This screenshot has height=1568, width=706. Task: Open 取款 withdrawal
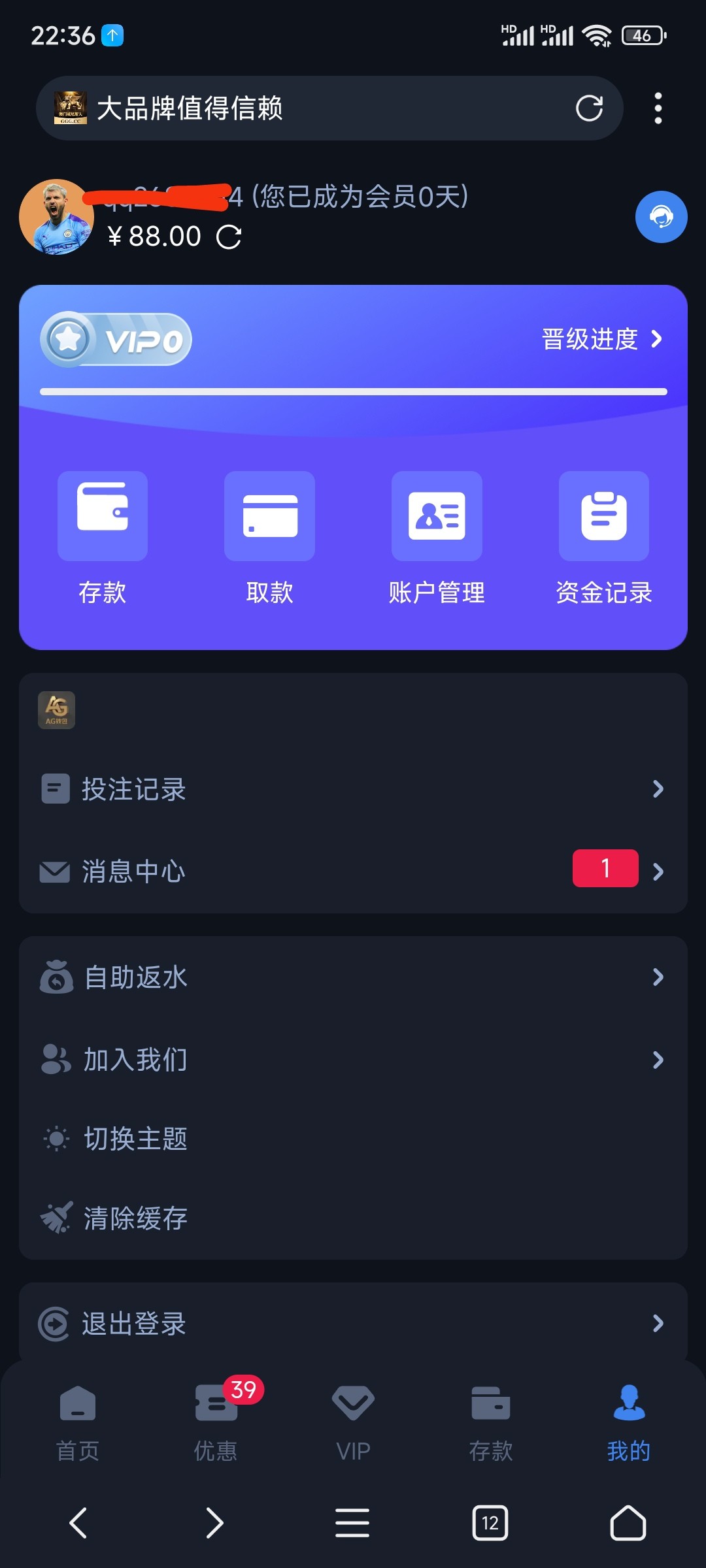(269, 538)
